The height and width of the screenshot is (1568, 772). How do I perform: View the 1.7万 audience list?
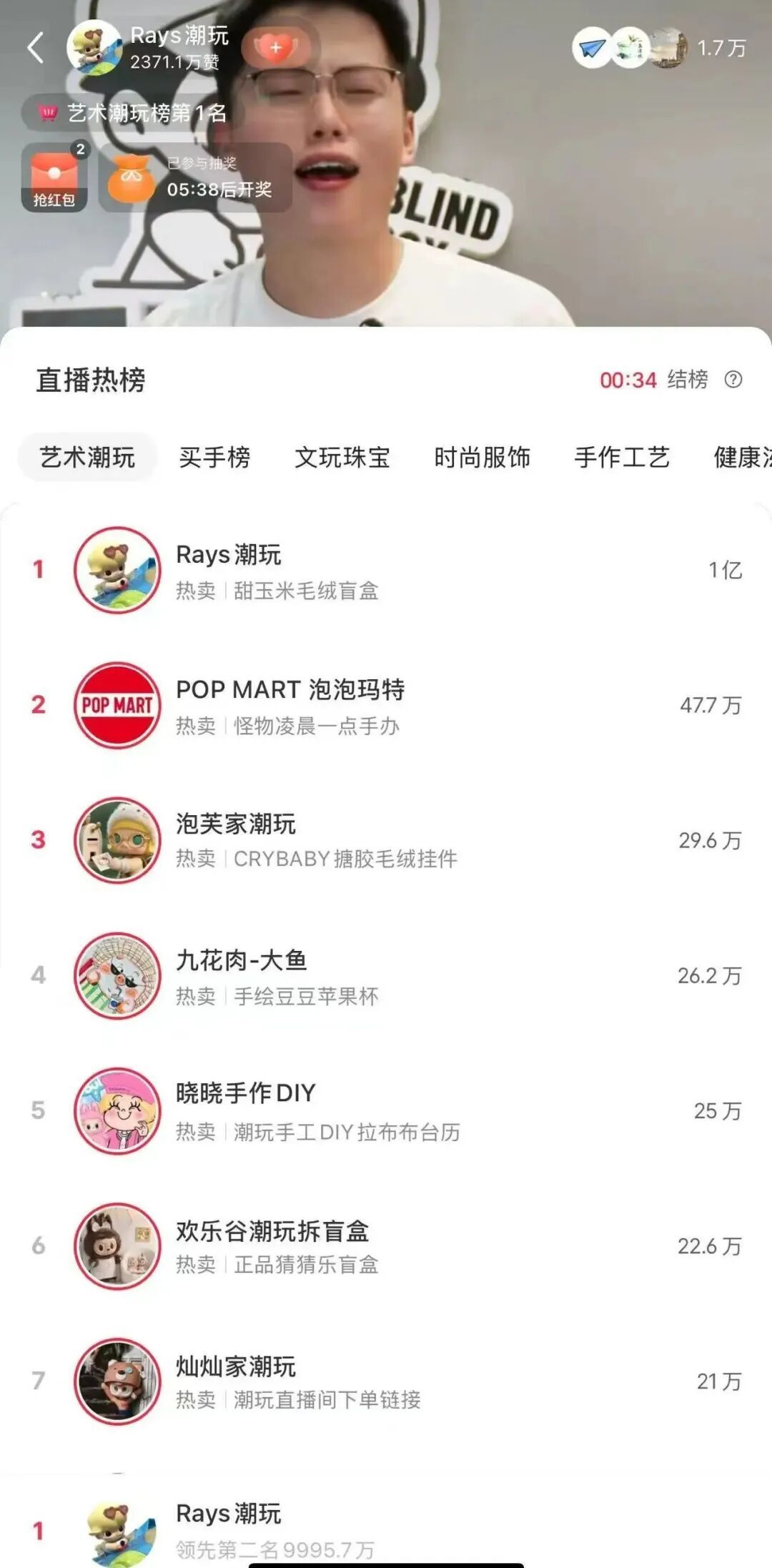[x=721, y=49]
